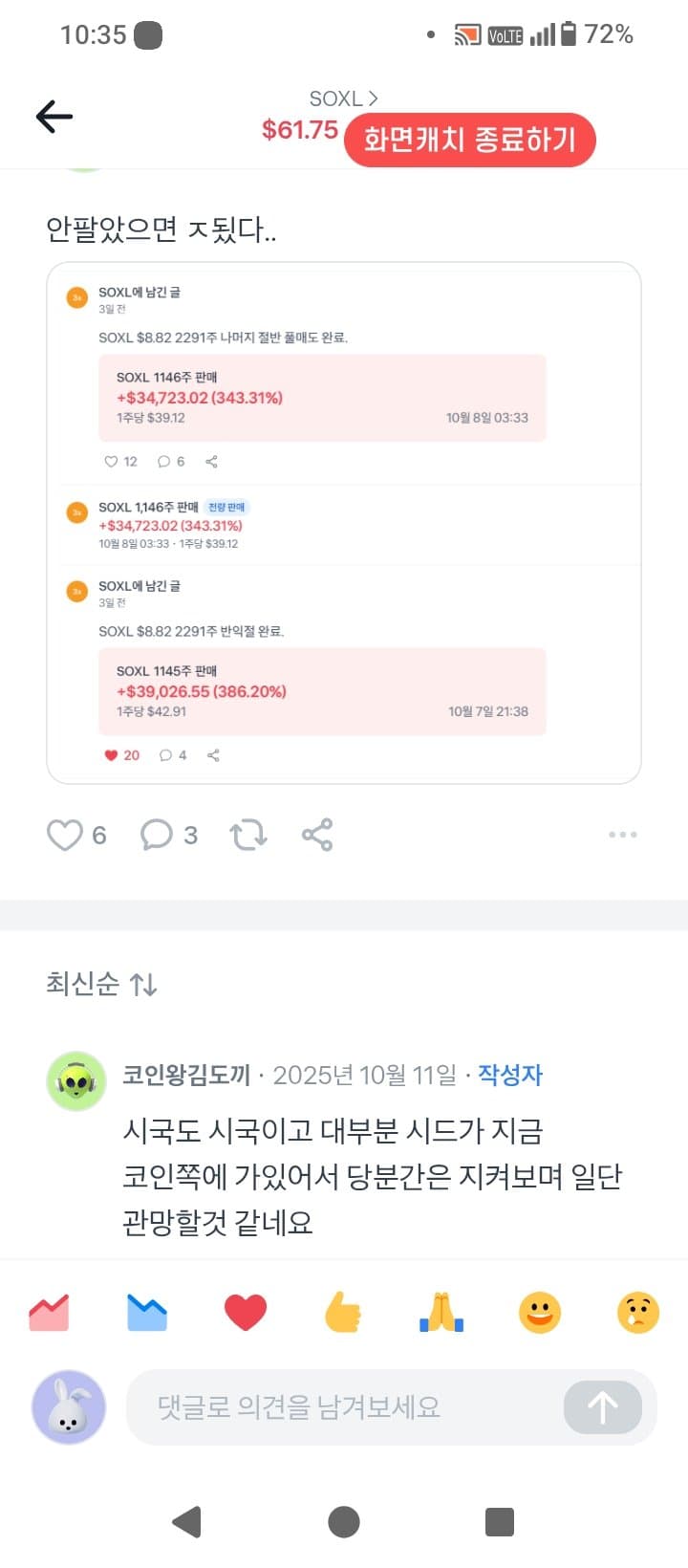Go back with the top-left arrow
The height and width of the screenshot is (1568, 688).
pyautogui.click(x=54, y=117)
